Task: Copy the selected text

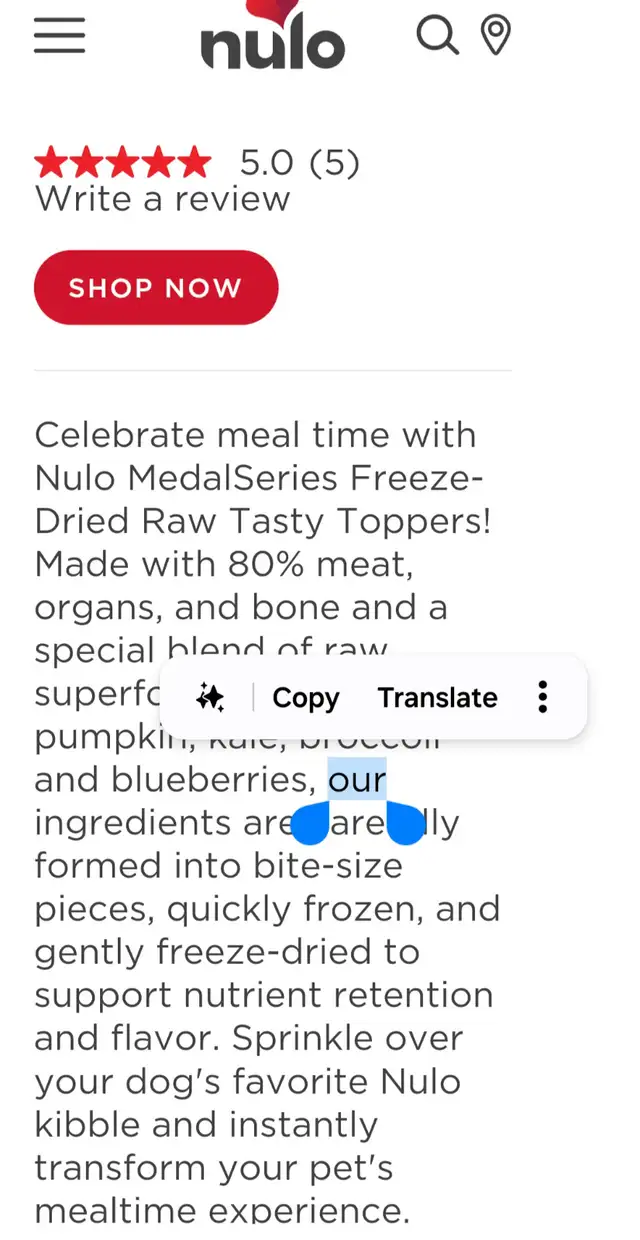Action: 306,698
